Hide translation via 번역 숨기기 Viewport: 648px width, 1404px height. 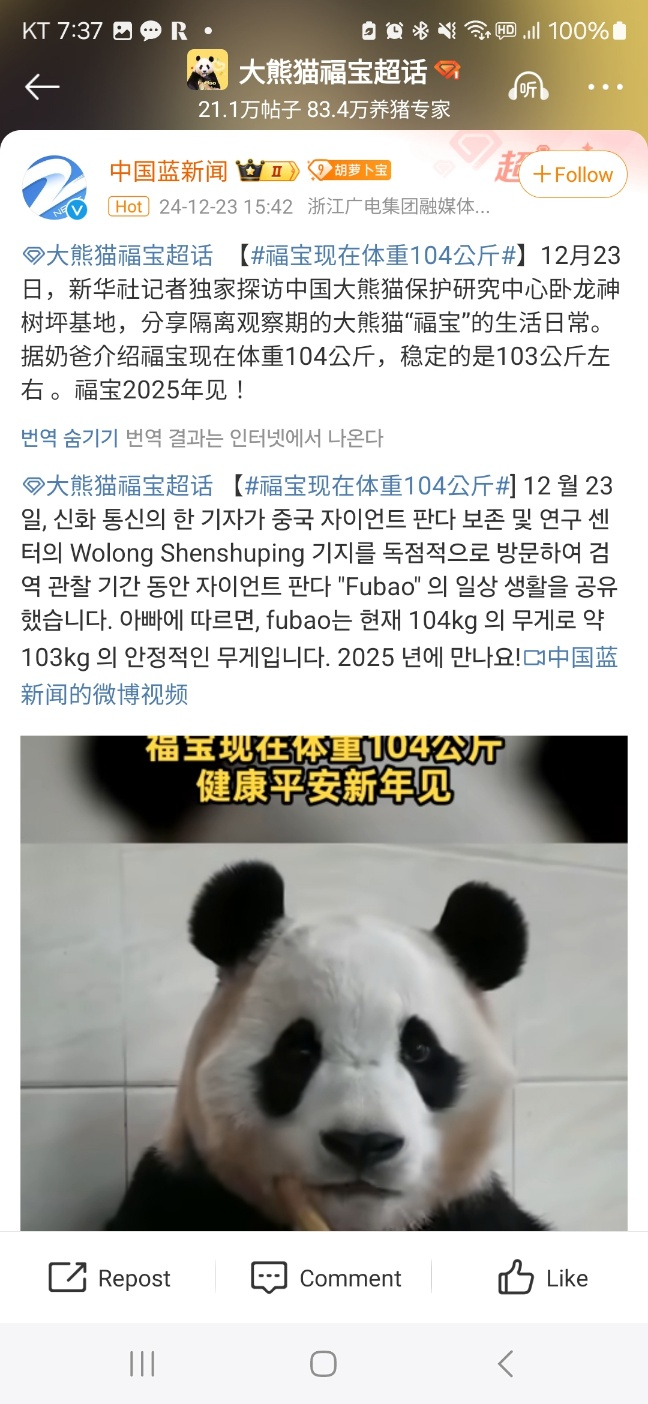(x=69, y=438)
